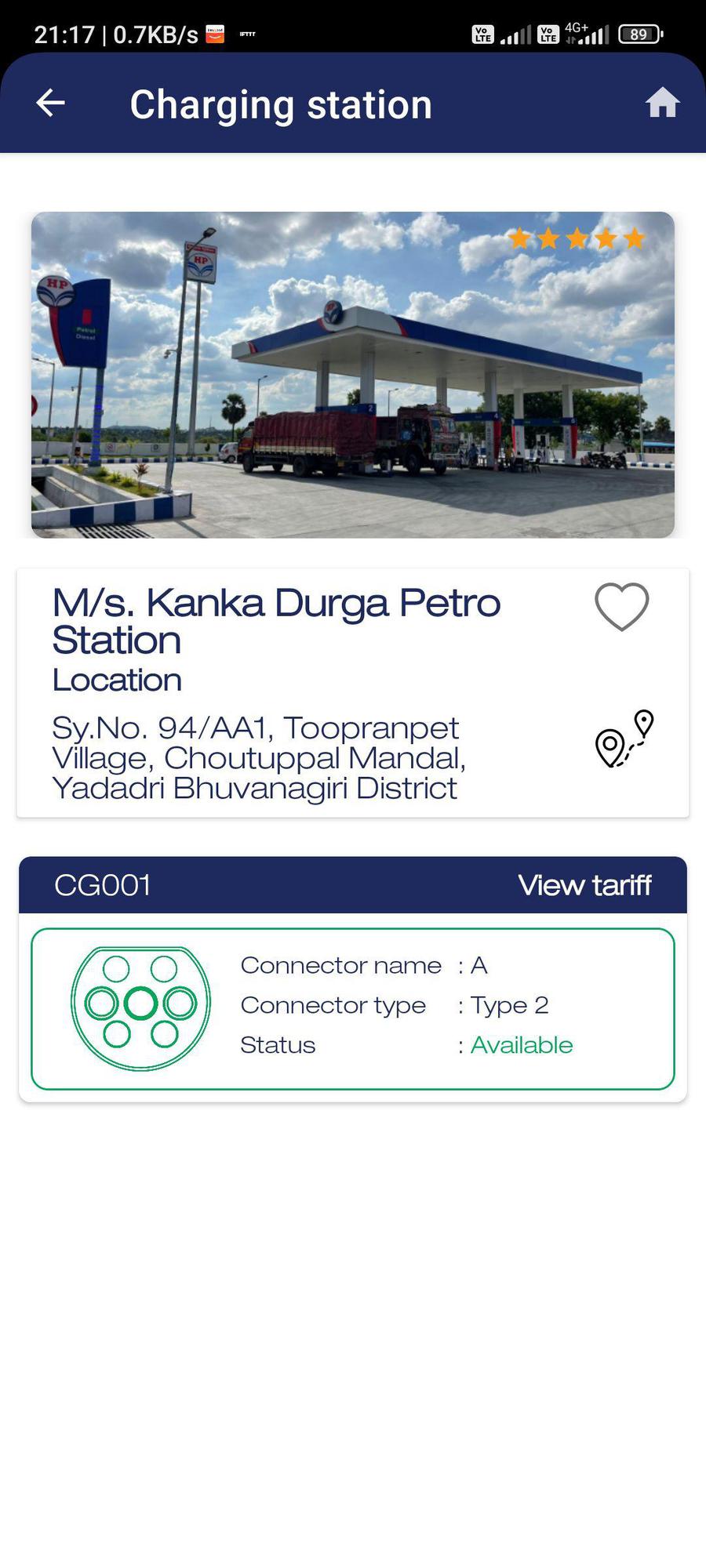Add station to favorites with heart
Viewport: 706px width, 1568px height.
pos(621,607)
